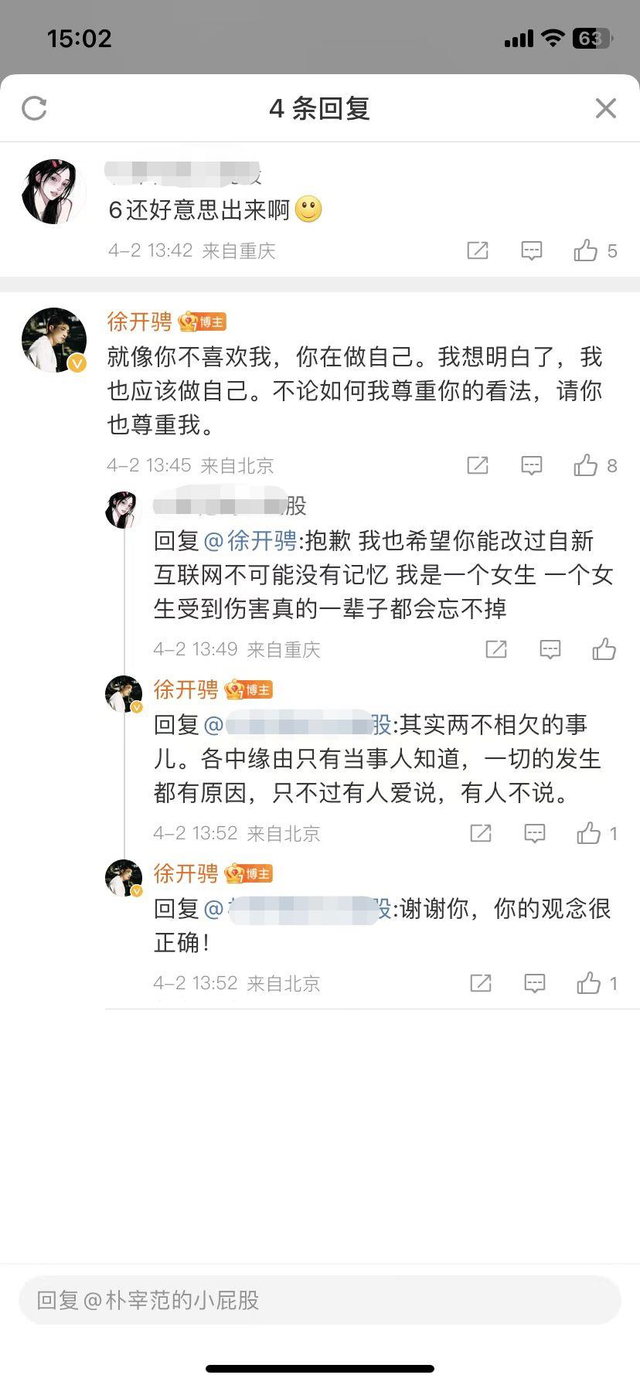The image size is (640, 1385).
Task: Open @徐开骋 mention in 13:49 reply
Action: [x=250, y=541]
